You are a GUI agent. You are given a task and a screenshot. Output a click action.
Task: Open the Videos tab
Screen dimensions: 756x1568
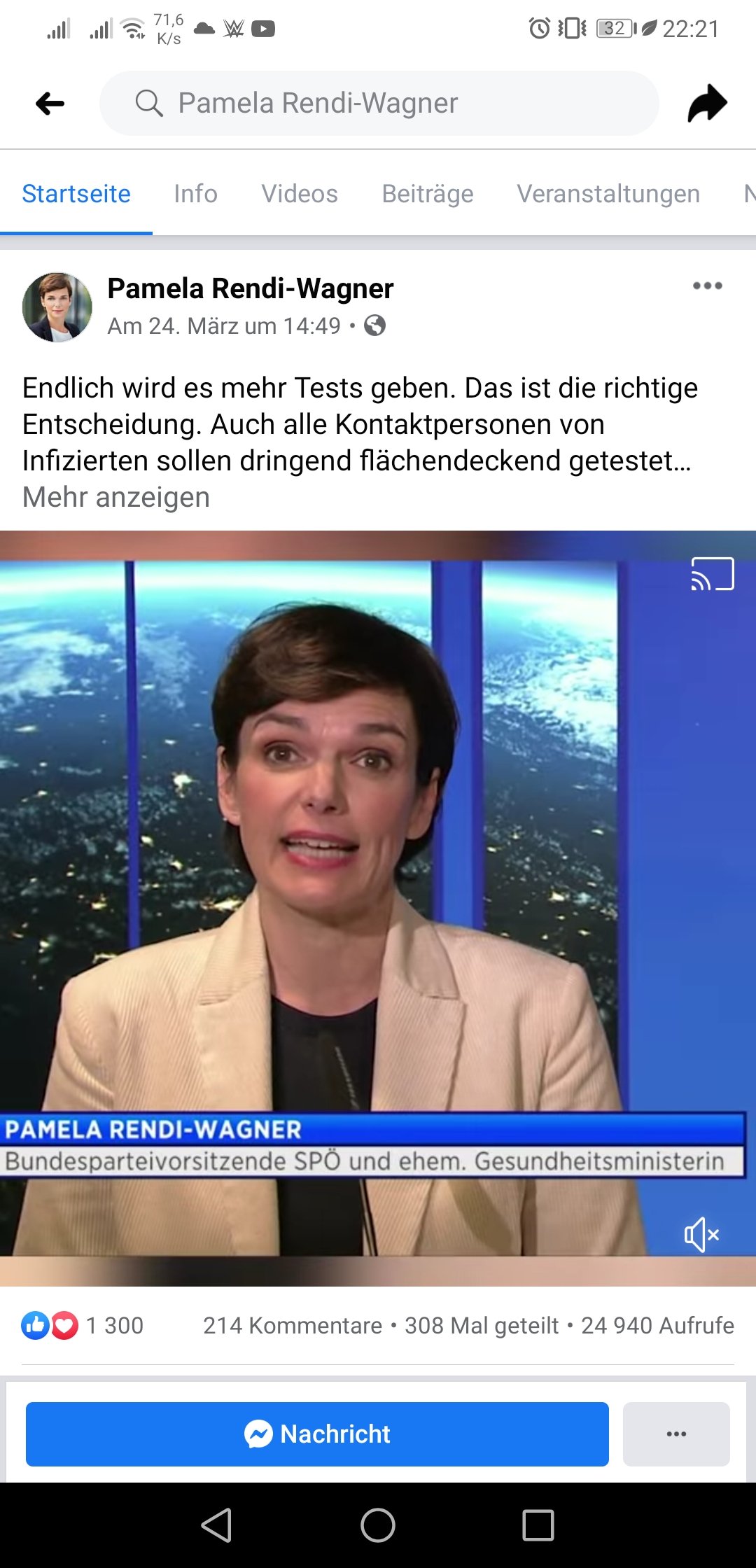click(x=300, y=194)
